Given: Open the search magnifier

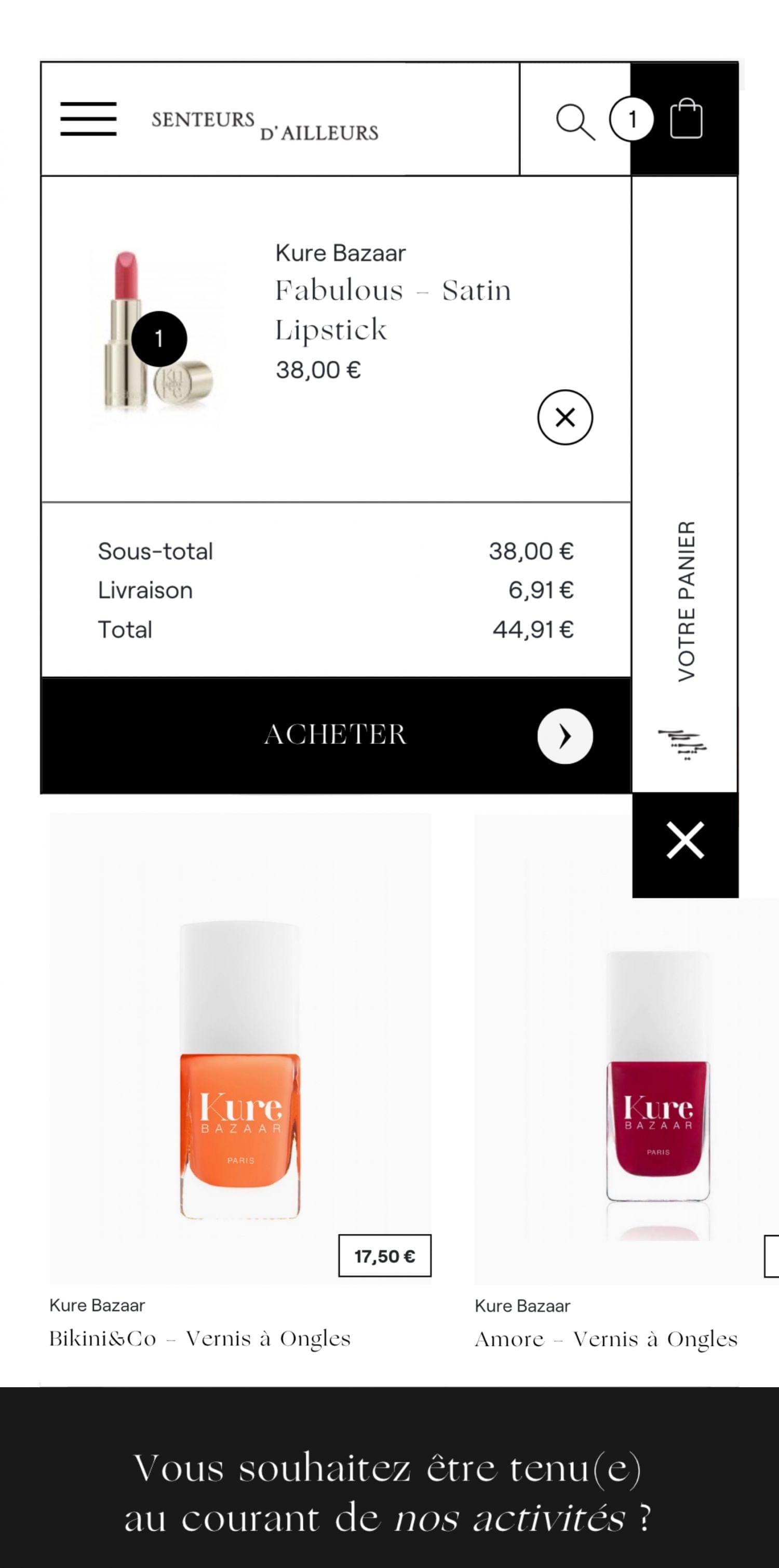Looking at the screenshot, I should (x=575, y=122).
